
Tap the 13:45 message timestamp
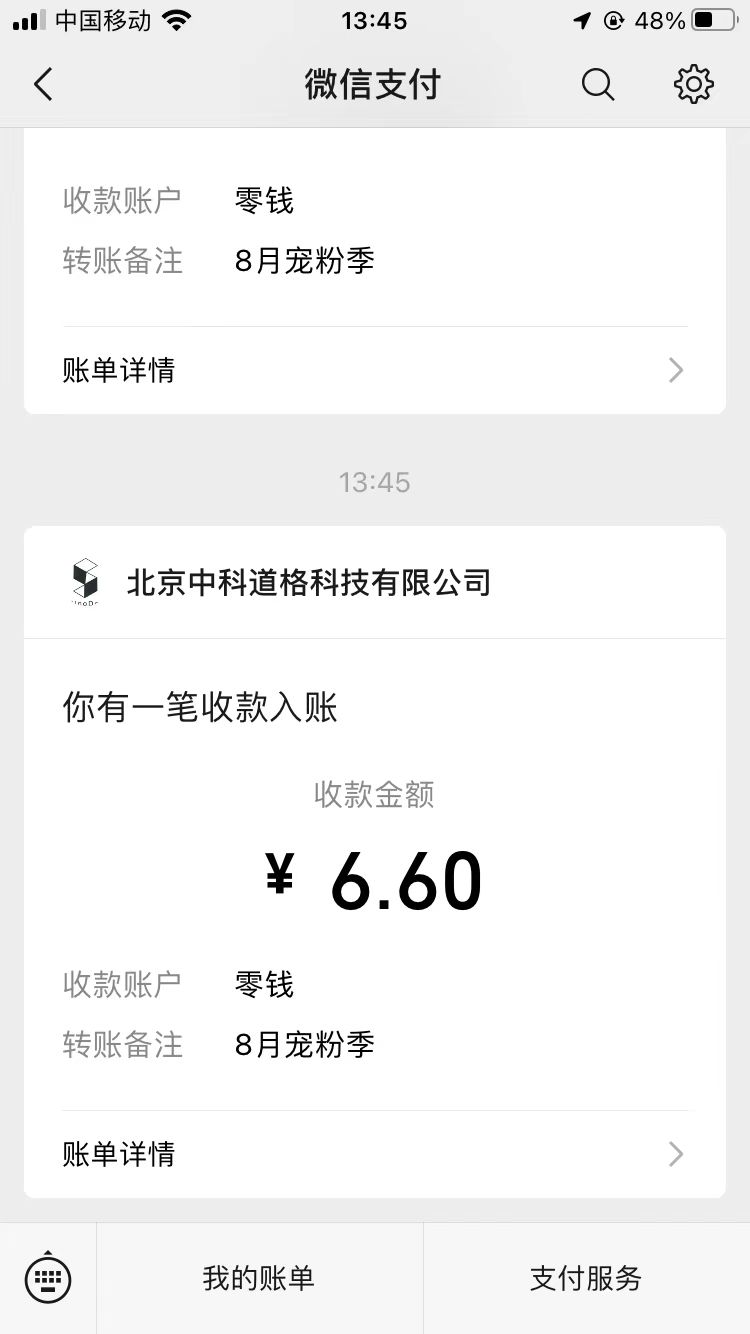[x=375, y=482]
